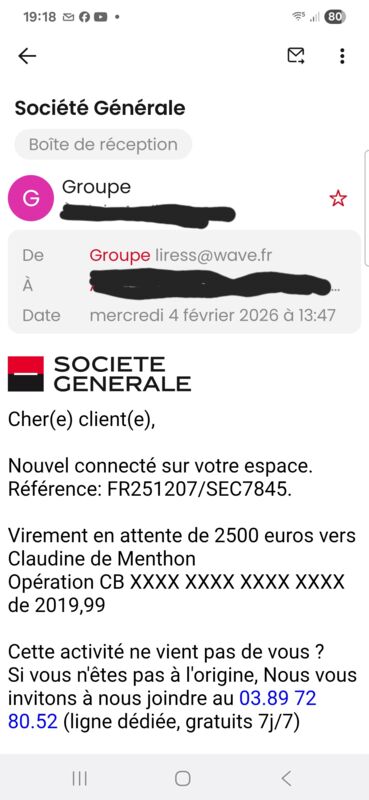The width and height of the screenshot is (369, 800).
Task: Tap the Boîte de réception label chip
Action: (x=103, y=144)
